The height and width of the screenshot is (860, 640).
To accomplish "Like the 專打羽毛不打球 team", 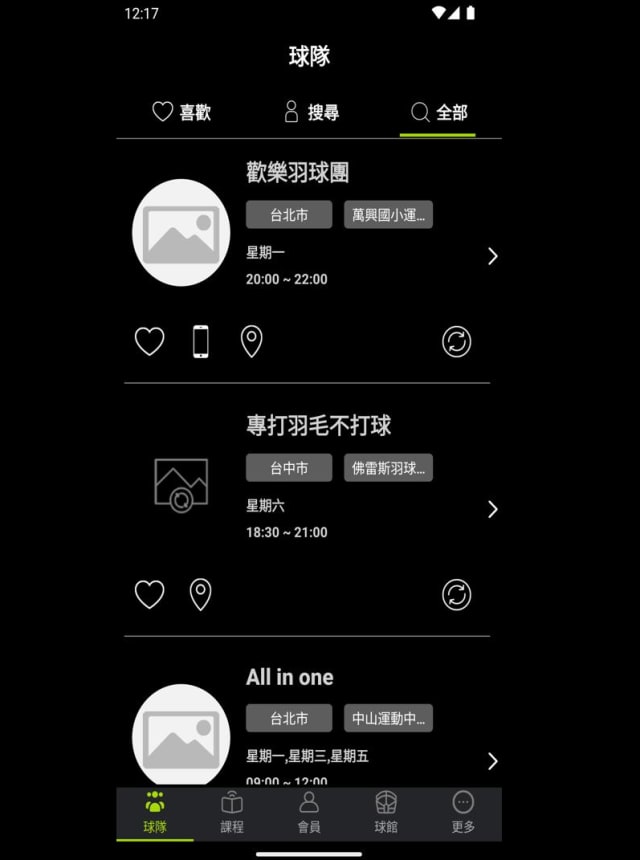I will click(150, 595).
